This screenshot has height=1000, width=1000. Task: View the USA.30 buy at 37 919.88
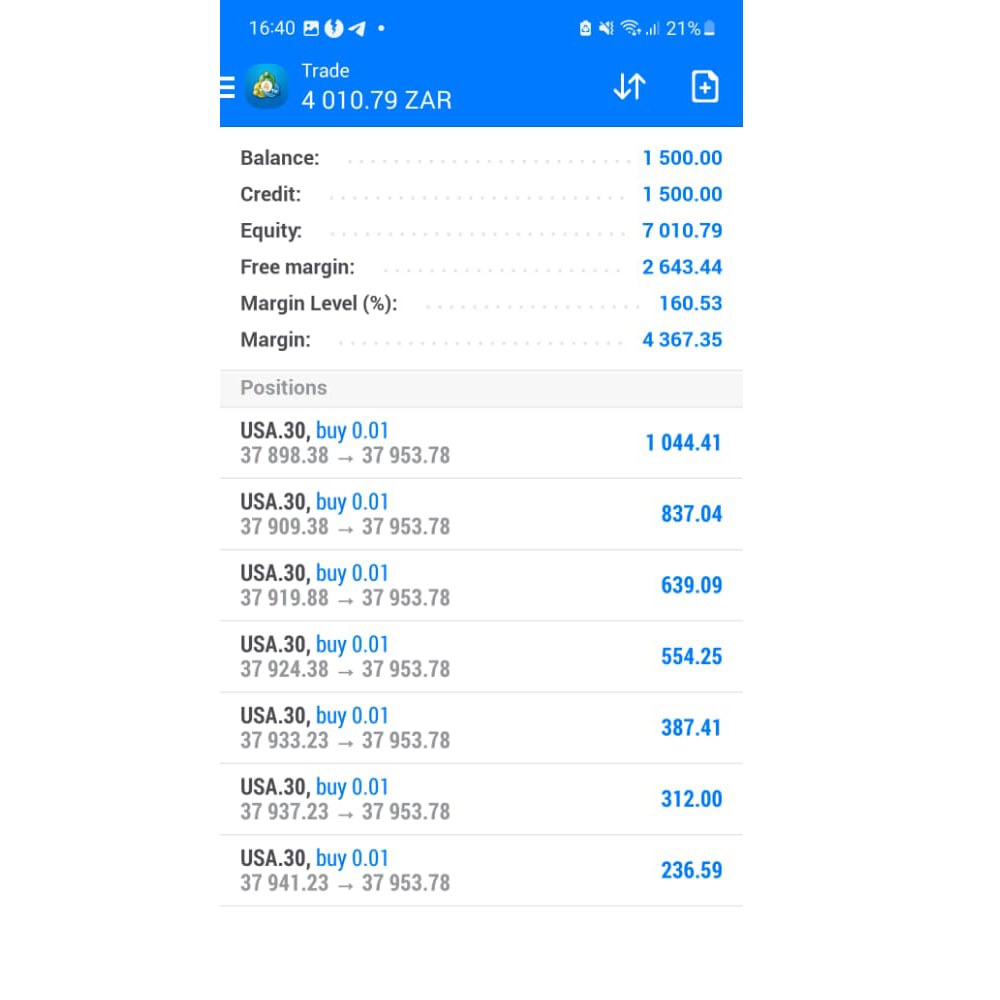[x=480, y=585]
